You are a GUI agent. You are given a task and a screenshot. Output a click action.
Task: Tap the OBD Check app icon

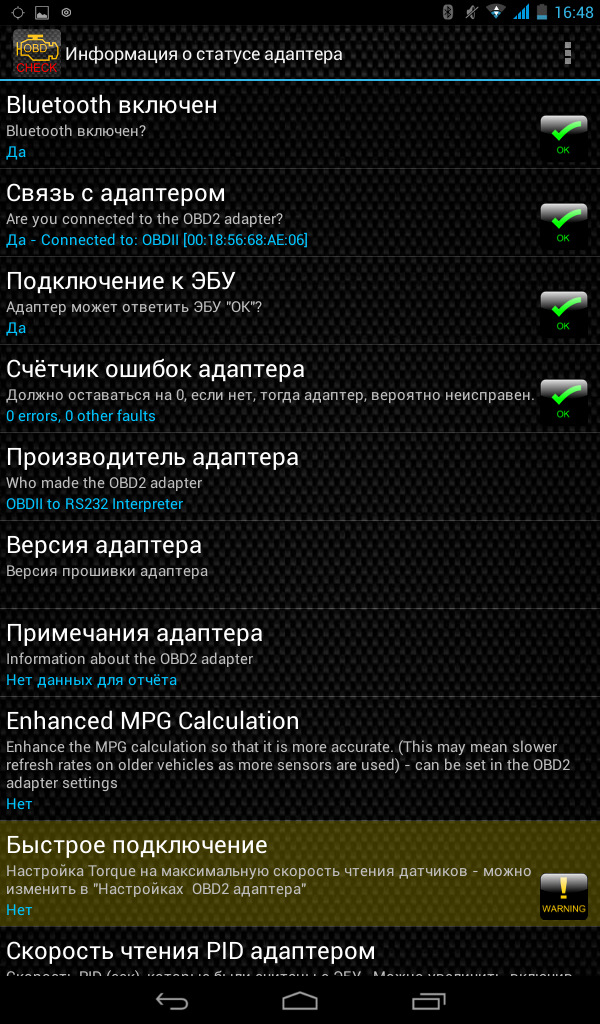pyautogui.click(x=36, y=53)
